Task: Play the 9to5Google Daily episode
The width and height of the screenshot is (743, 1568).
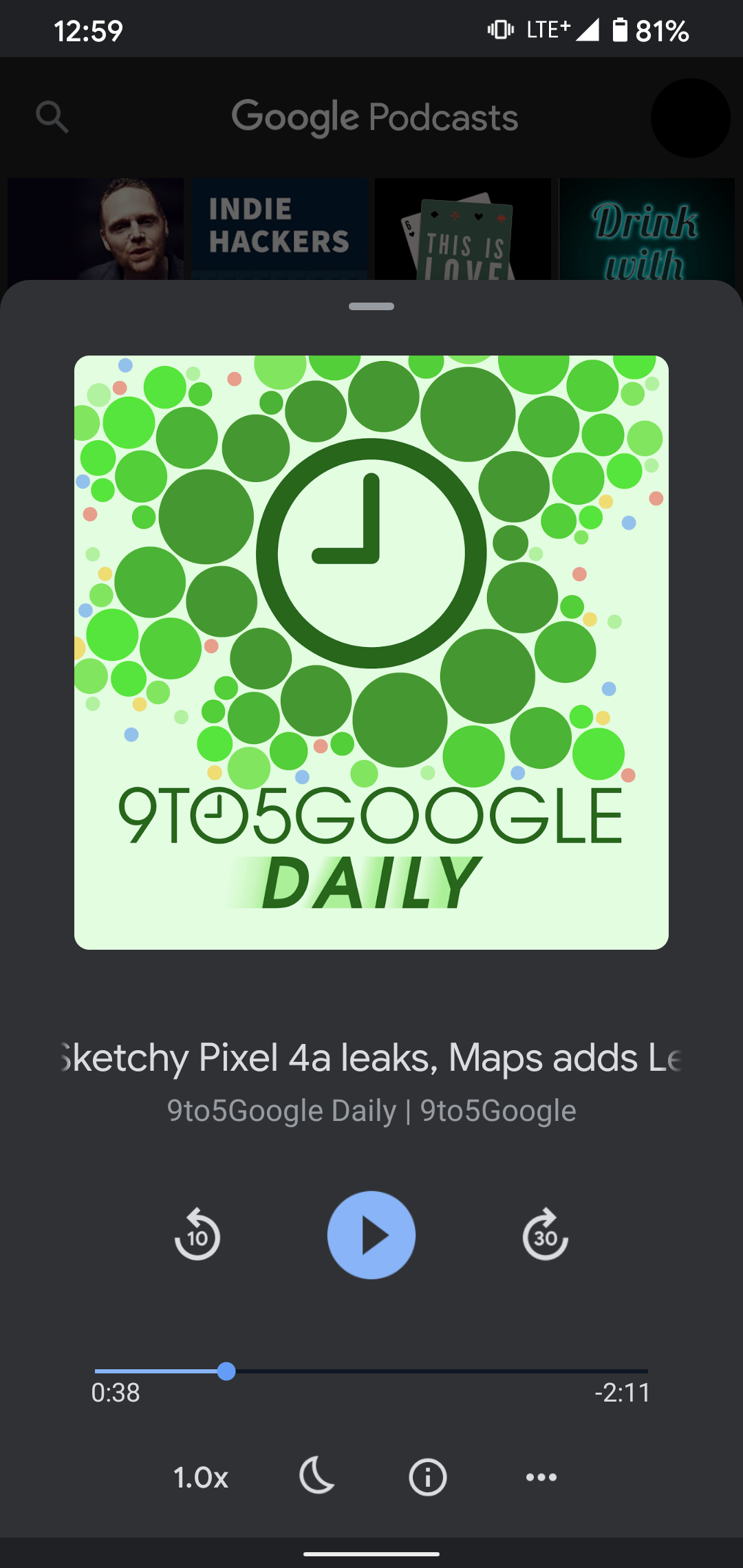Action: [371, 1235]
